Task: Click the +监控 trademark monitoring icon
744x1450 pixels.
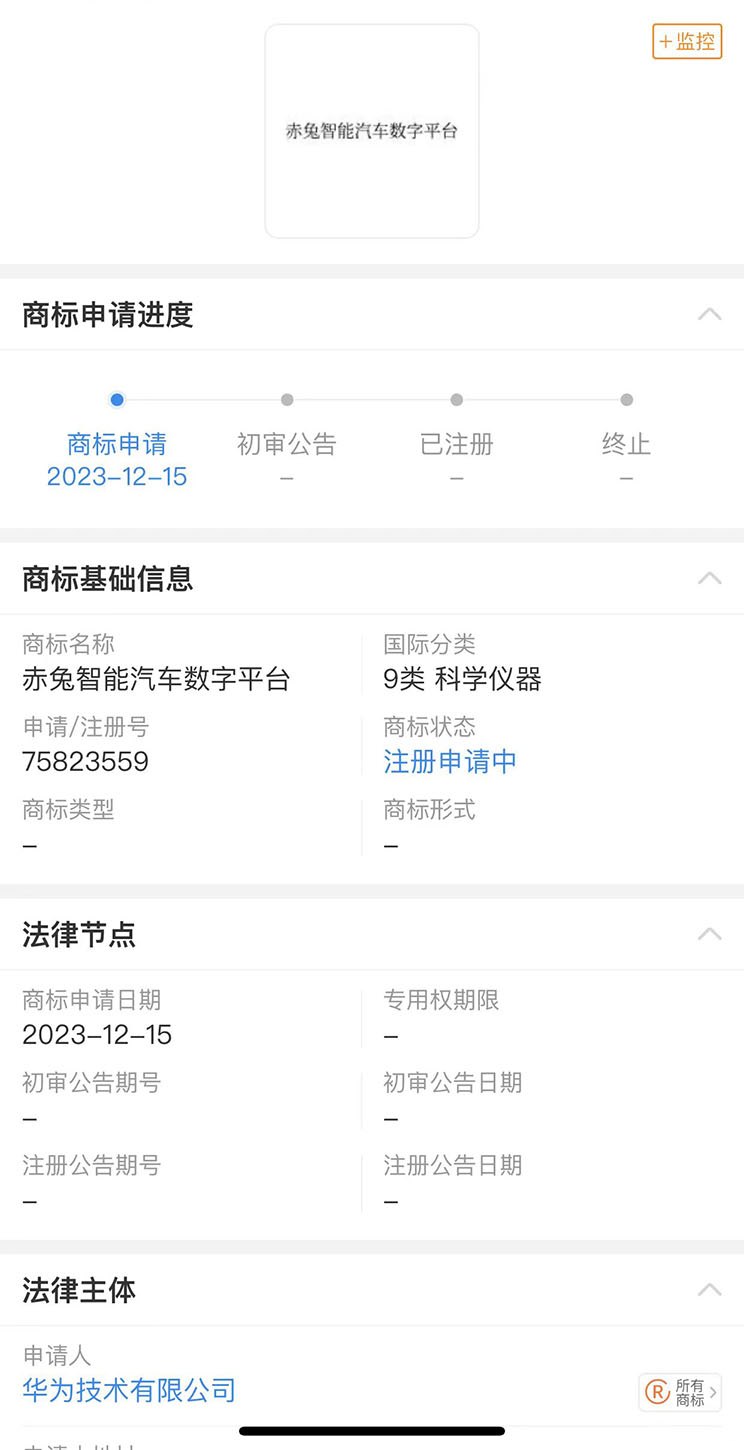Action: tap(686, 41)
